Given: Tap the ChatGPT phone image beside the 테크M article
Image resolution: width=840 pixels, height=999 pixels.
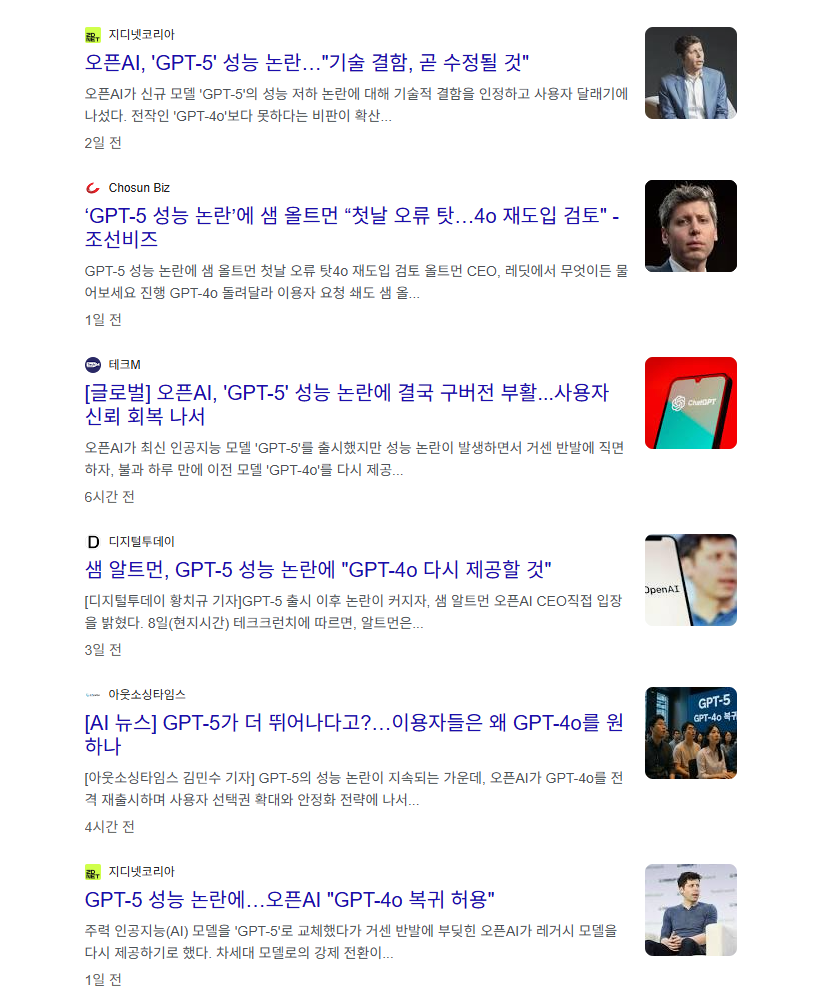Looking at the screenshot, I should [690, 403].
